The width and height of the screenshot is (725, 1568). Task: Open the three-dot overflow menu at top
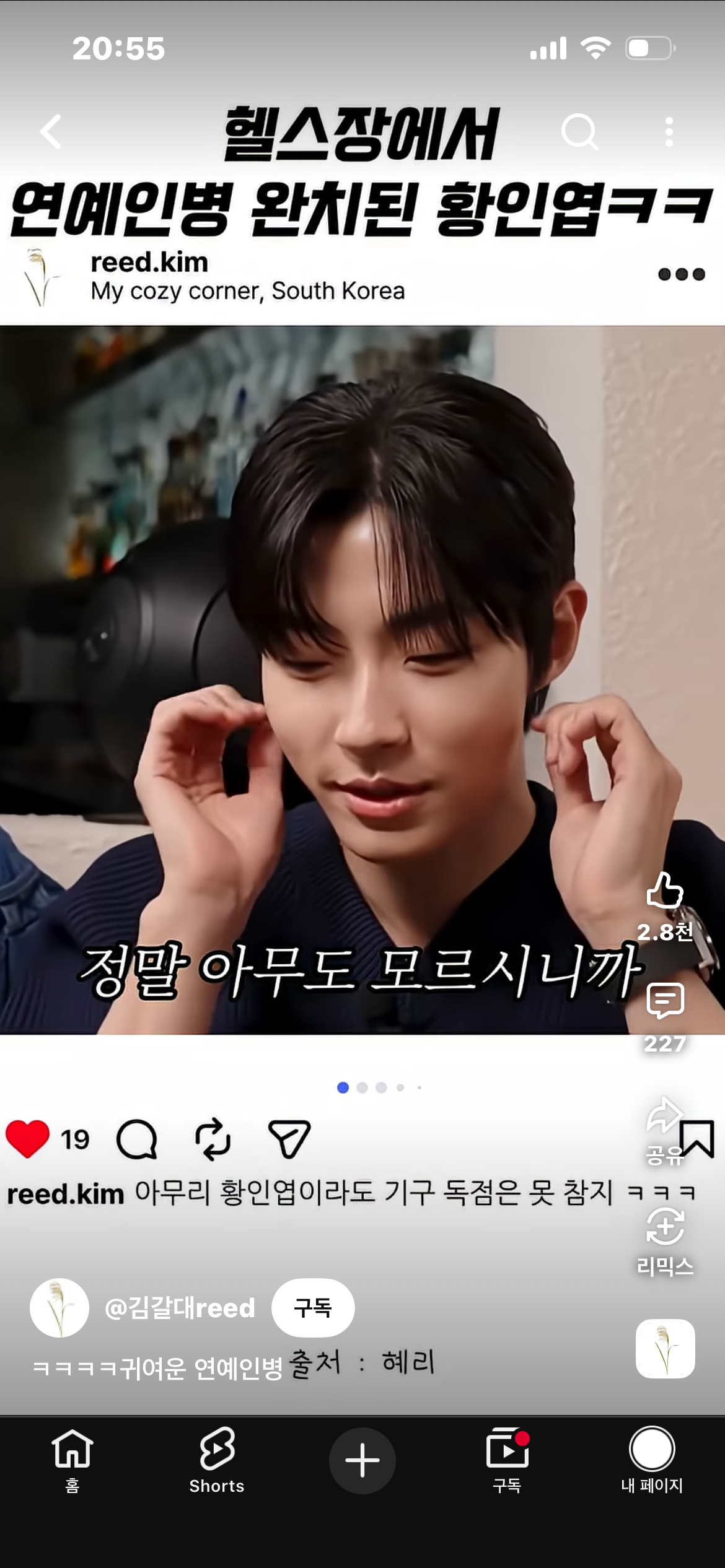pyautogui.click(x=669, y=131)
